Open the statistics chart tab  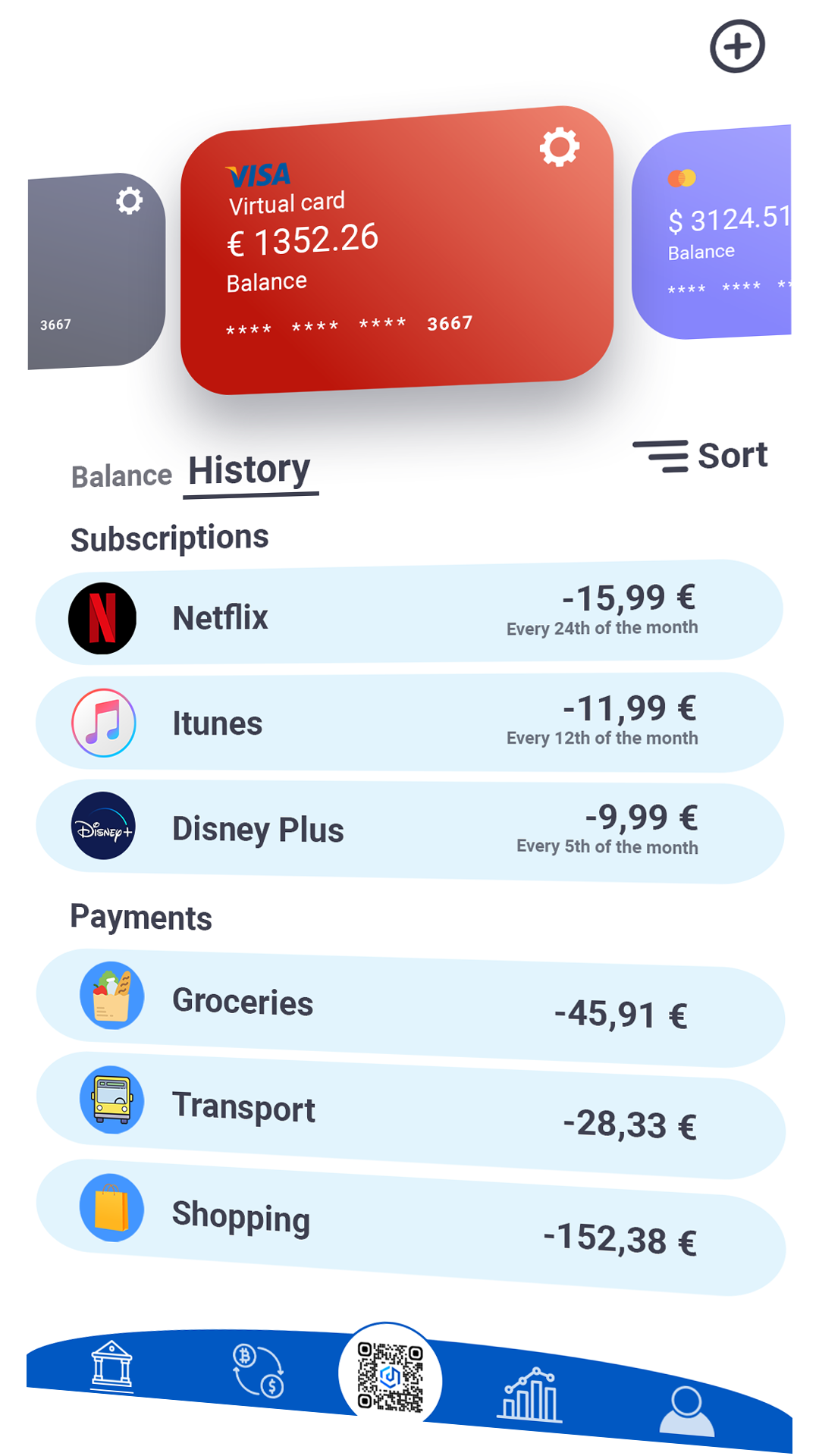tap(530, 1395)
